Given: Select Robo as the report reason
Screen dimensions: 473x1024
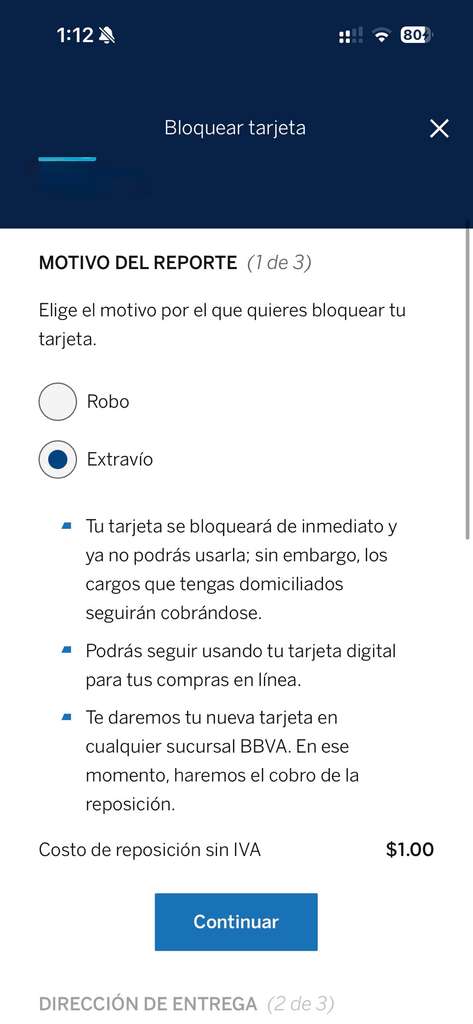Looking at the screenshot, I should point(57,402).
